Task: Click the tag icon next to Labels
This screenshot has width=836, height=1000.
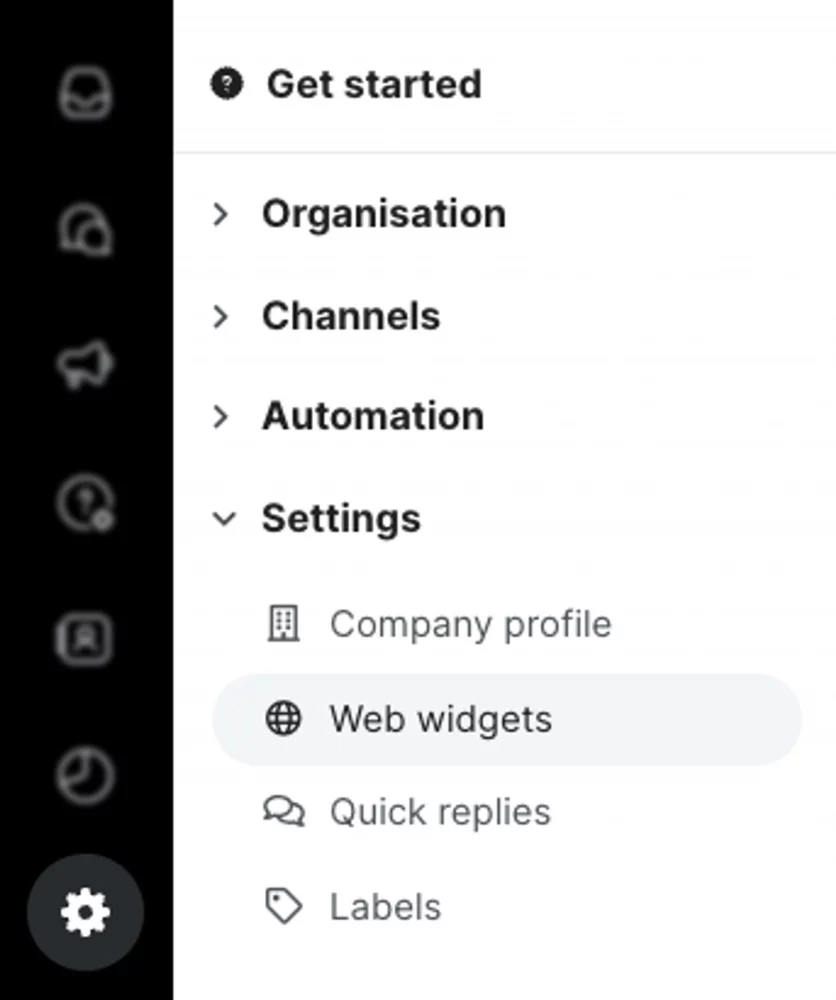Action: pos(285,906)
